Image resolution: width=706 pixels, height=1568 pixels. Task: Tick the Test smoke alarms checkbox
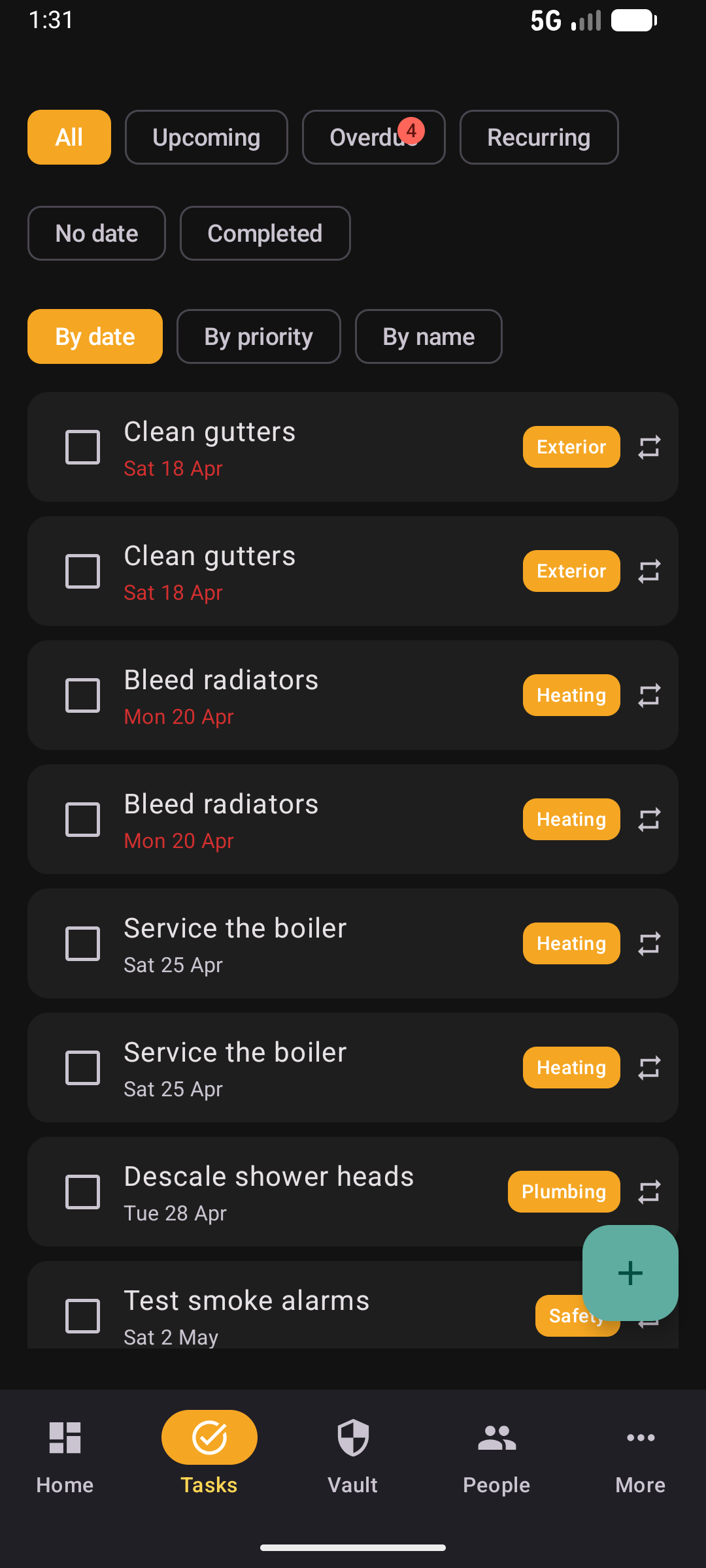coord(83,1316)
